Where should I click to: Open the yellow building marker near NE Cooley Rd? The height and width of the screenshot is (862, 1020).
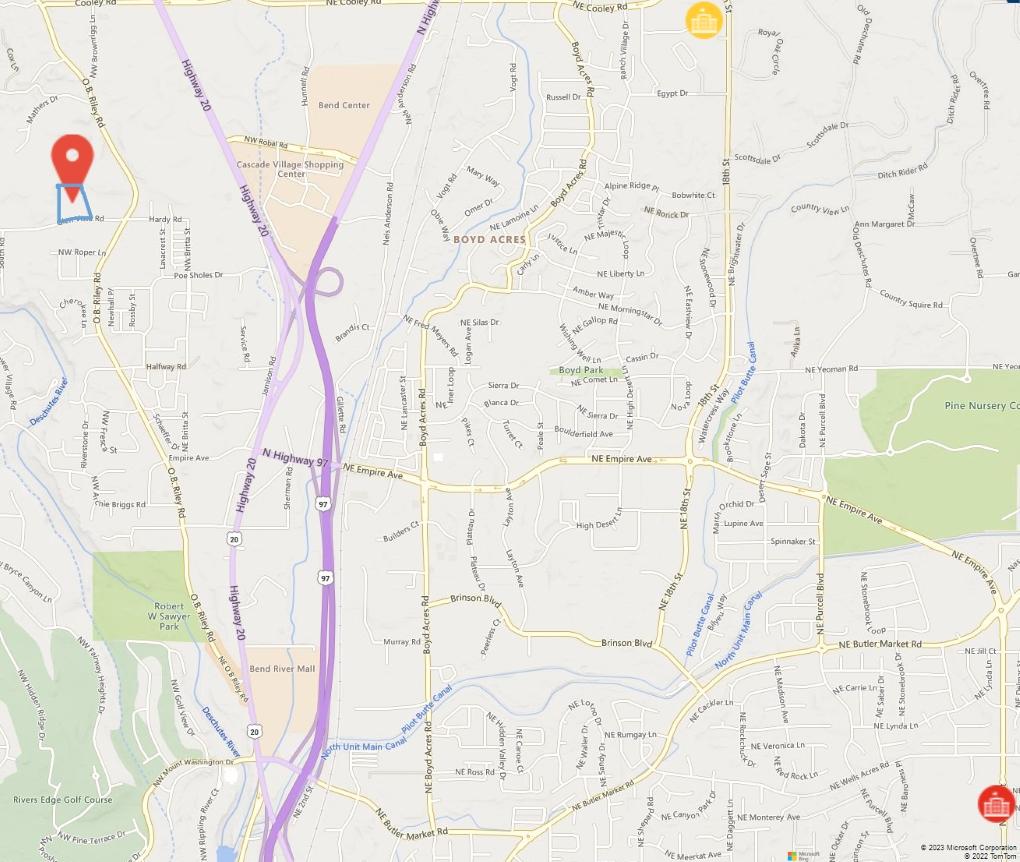click(703, 21)
